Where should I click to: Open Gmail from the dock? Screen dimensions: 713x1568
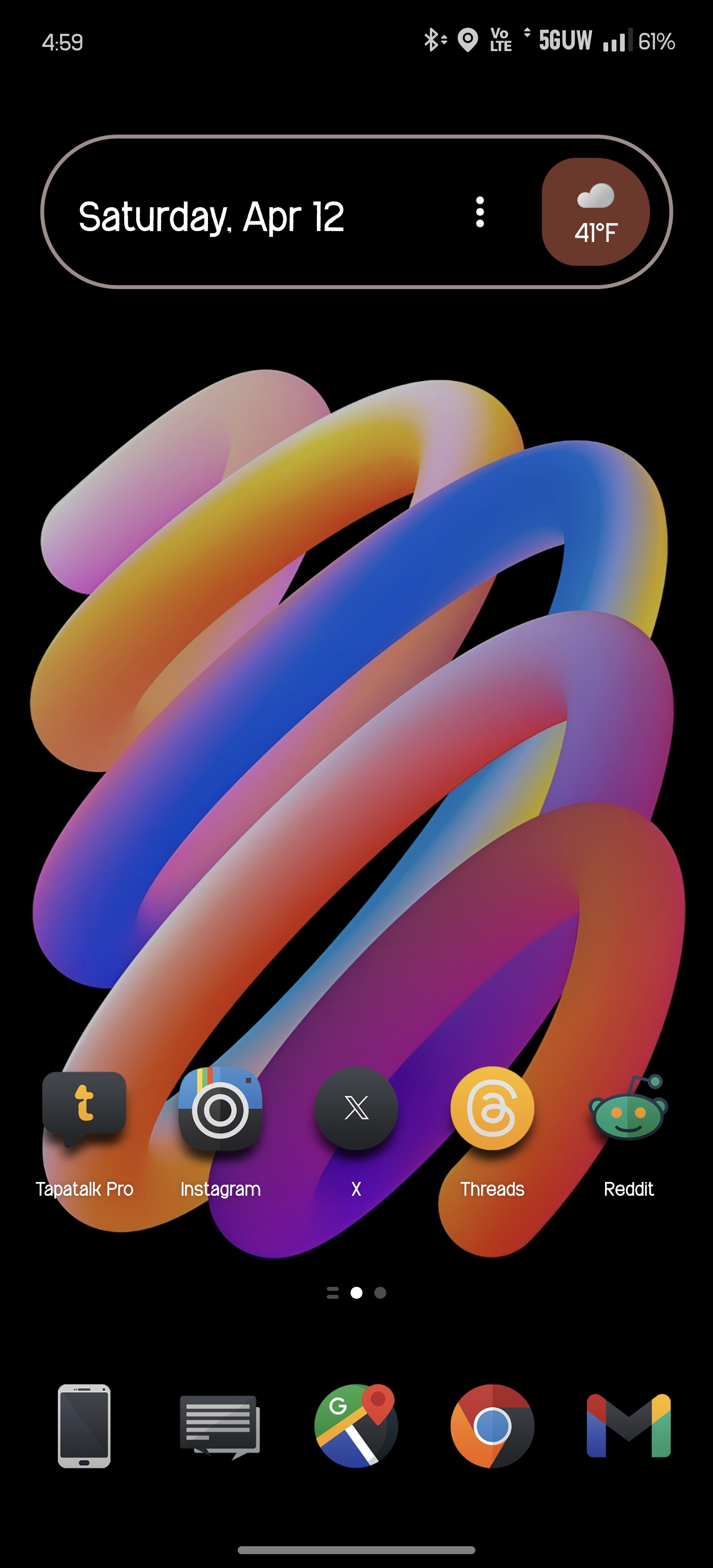point(628,1426)
